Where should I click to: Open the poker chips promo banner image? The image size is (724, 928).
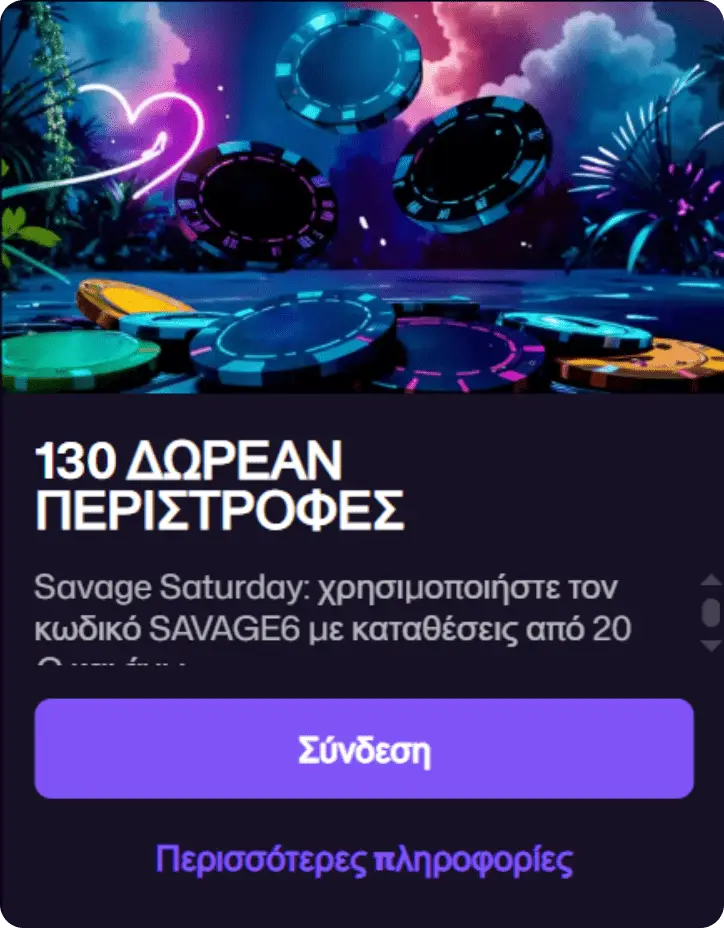[362, 197]
